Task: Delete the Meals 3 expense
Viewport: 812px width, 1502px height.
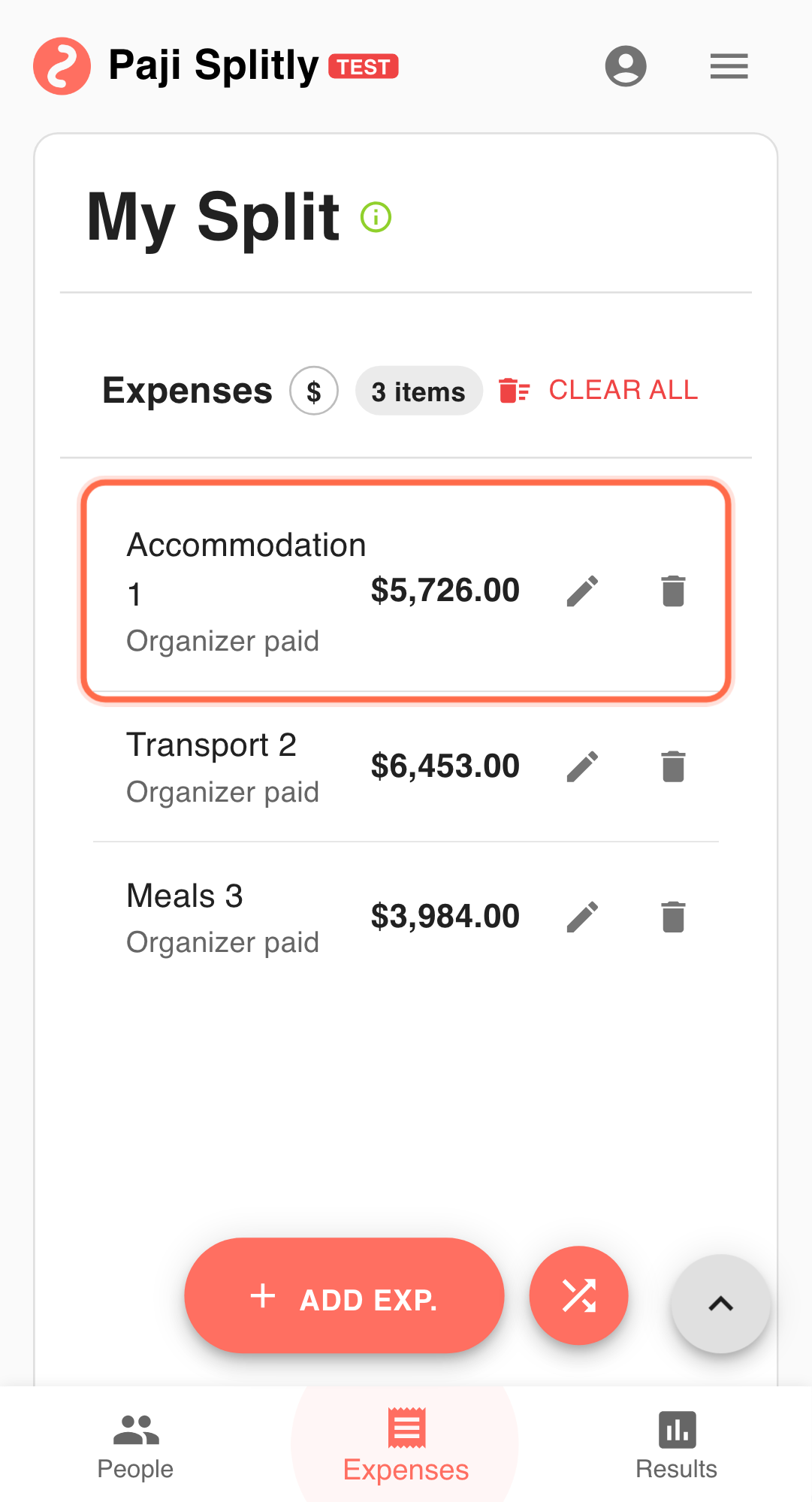Action: 672,915
